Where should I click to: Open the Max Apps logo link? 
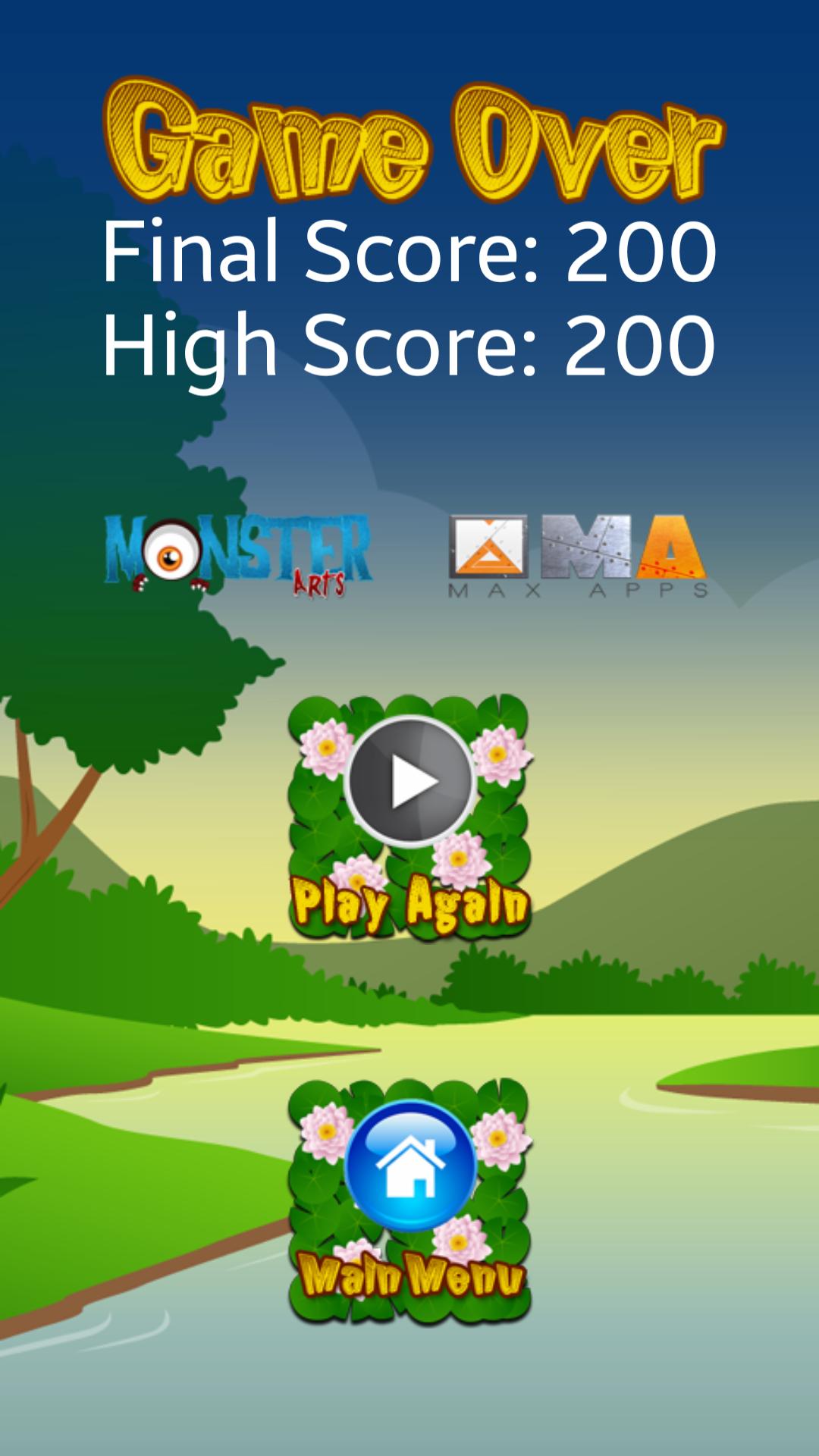click(x=578, y=556)
